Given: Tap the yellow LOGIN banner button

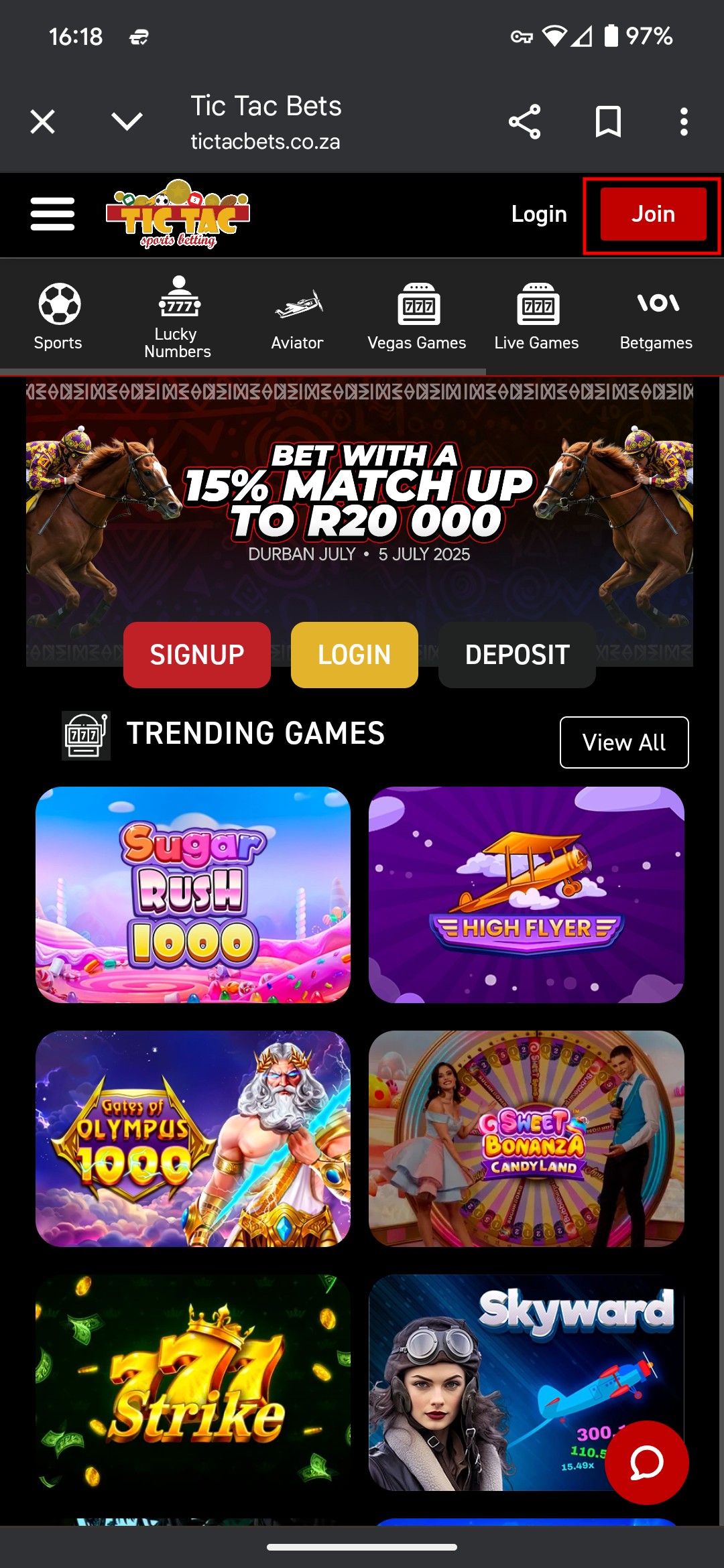Looking at the screenshot, I should [x=355, y=655].
